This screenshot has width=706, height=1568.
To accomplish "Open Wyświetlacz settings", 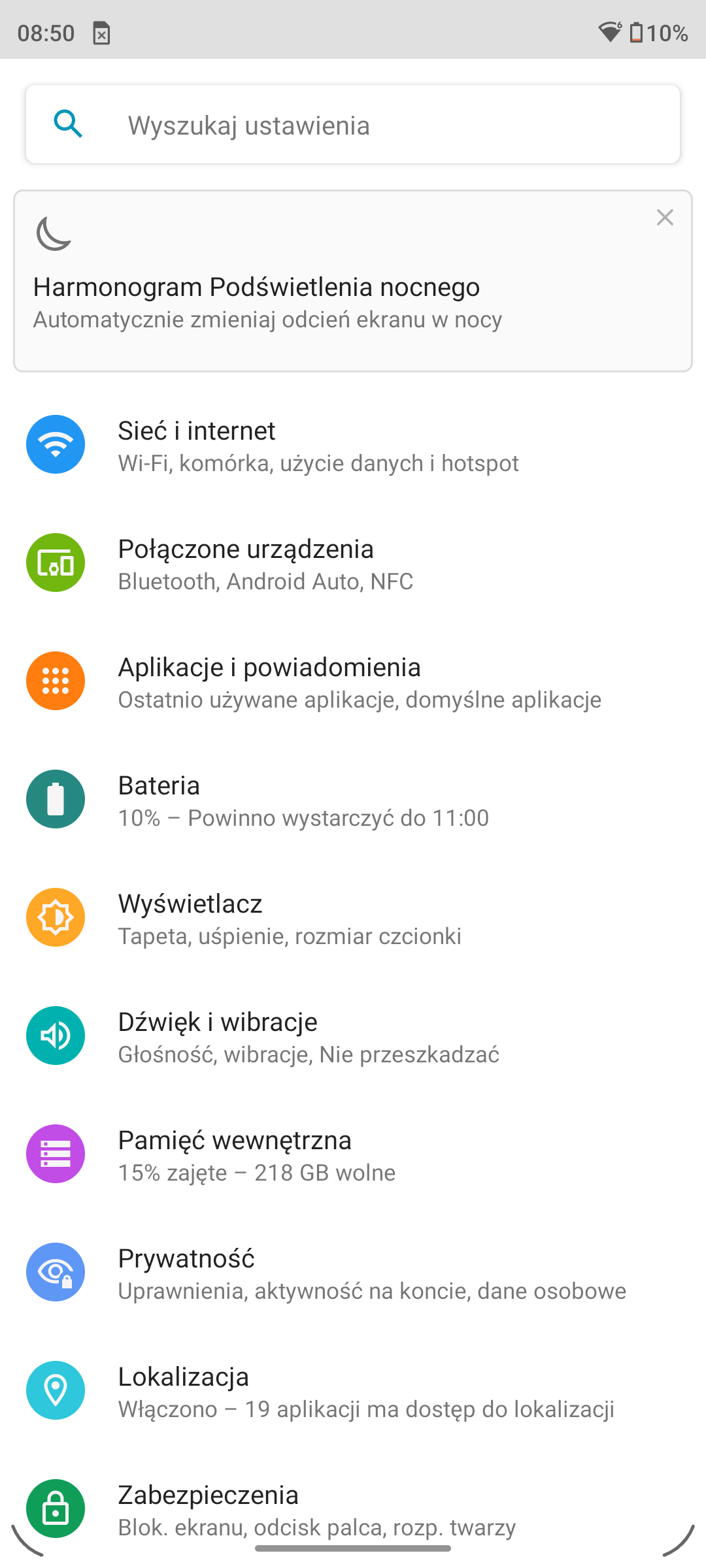I will [353, 918].
